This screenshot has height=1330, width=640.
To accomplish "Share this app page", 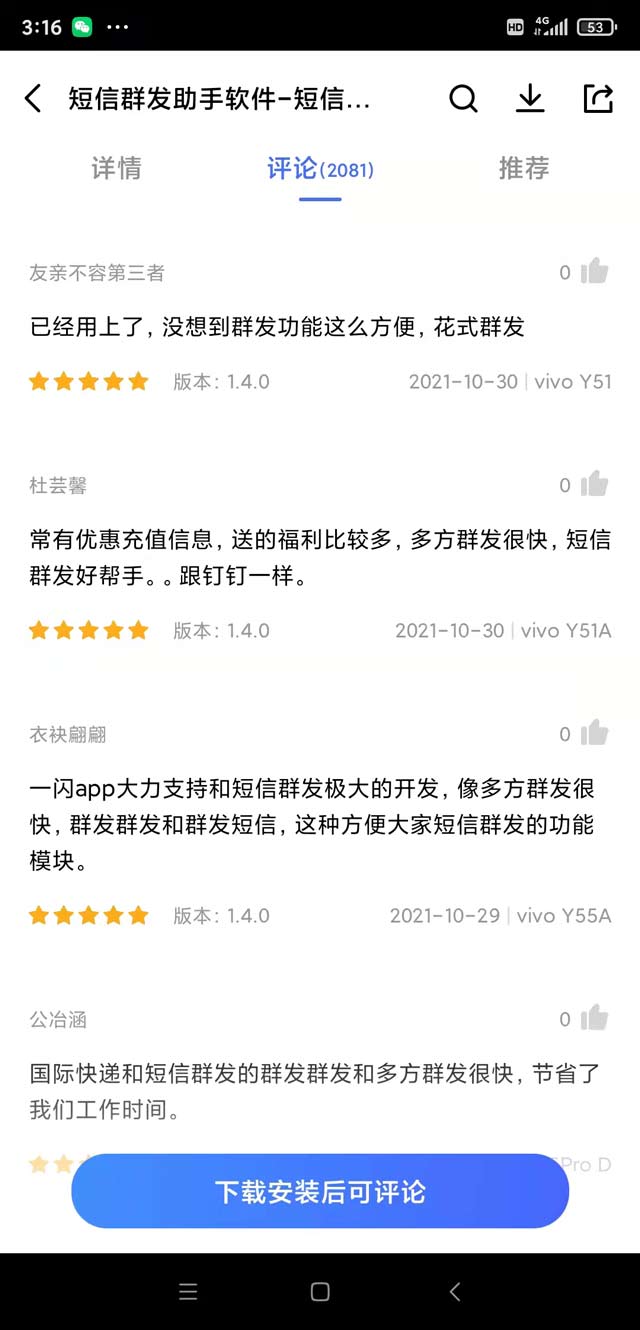I will pos(598,99).
